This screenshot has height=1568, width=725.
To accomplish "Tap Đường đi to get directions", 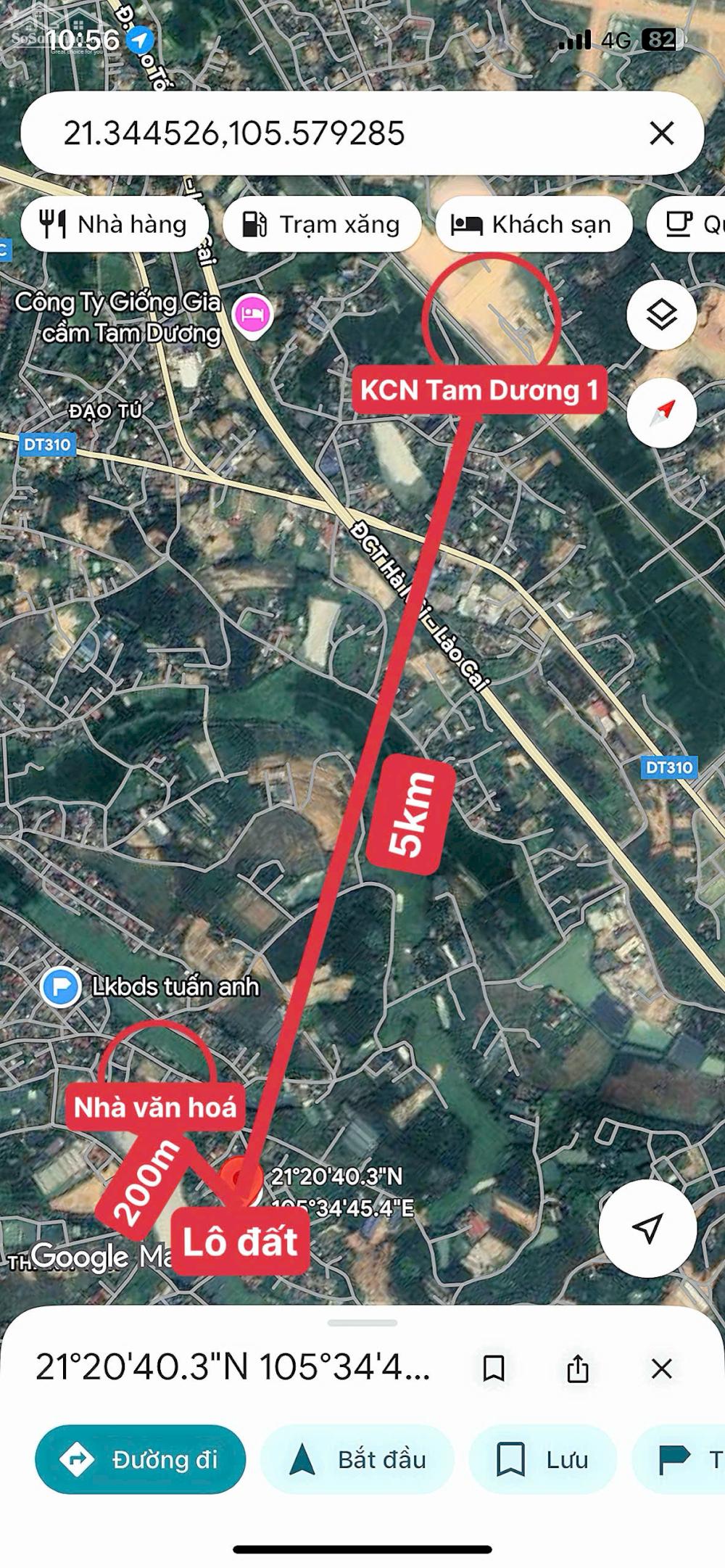I will pyautogui.click(x=140, y=1460).
